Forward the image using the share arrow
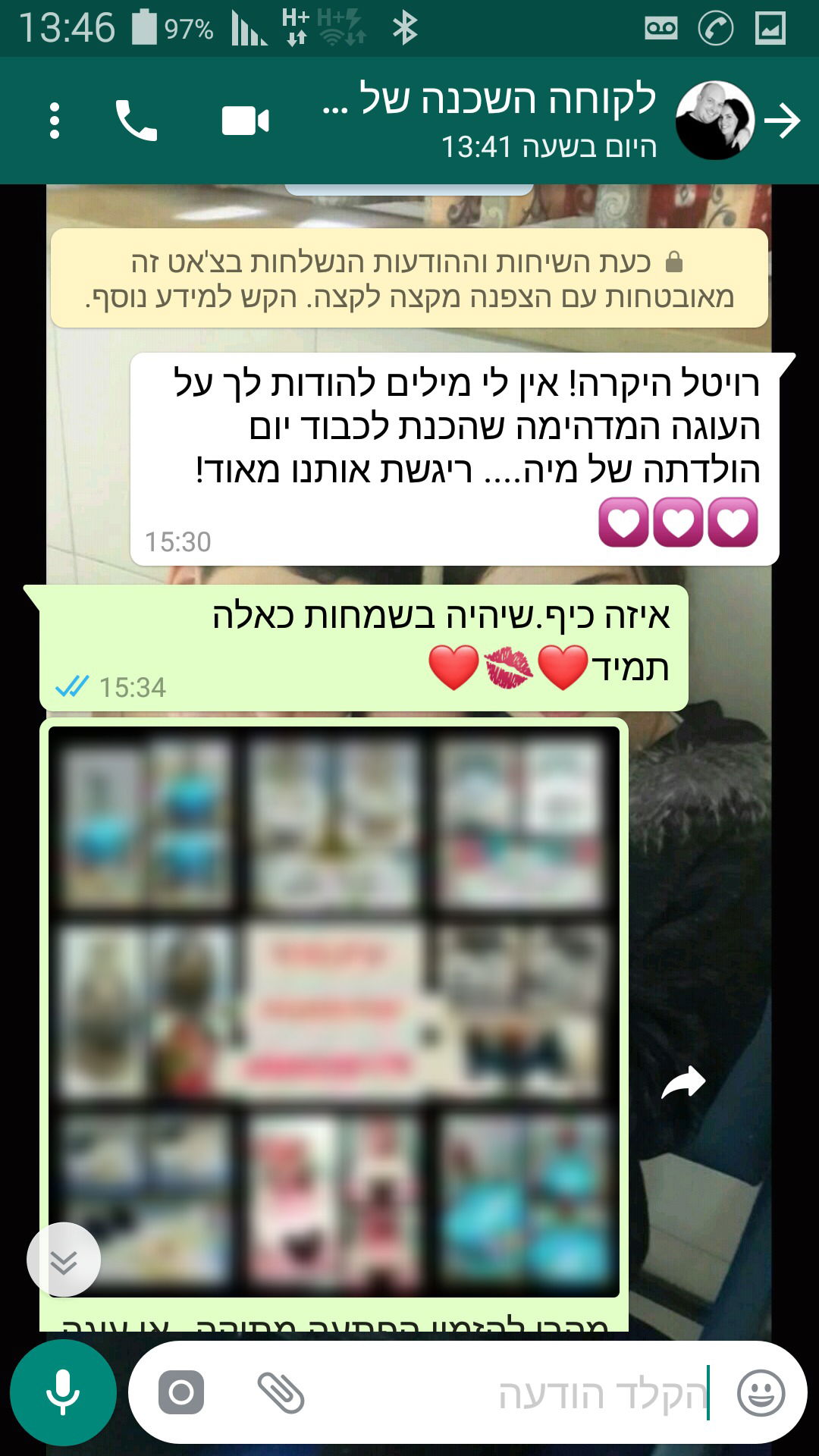 [682, 1083]
